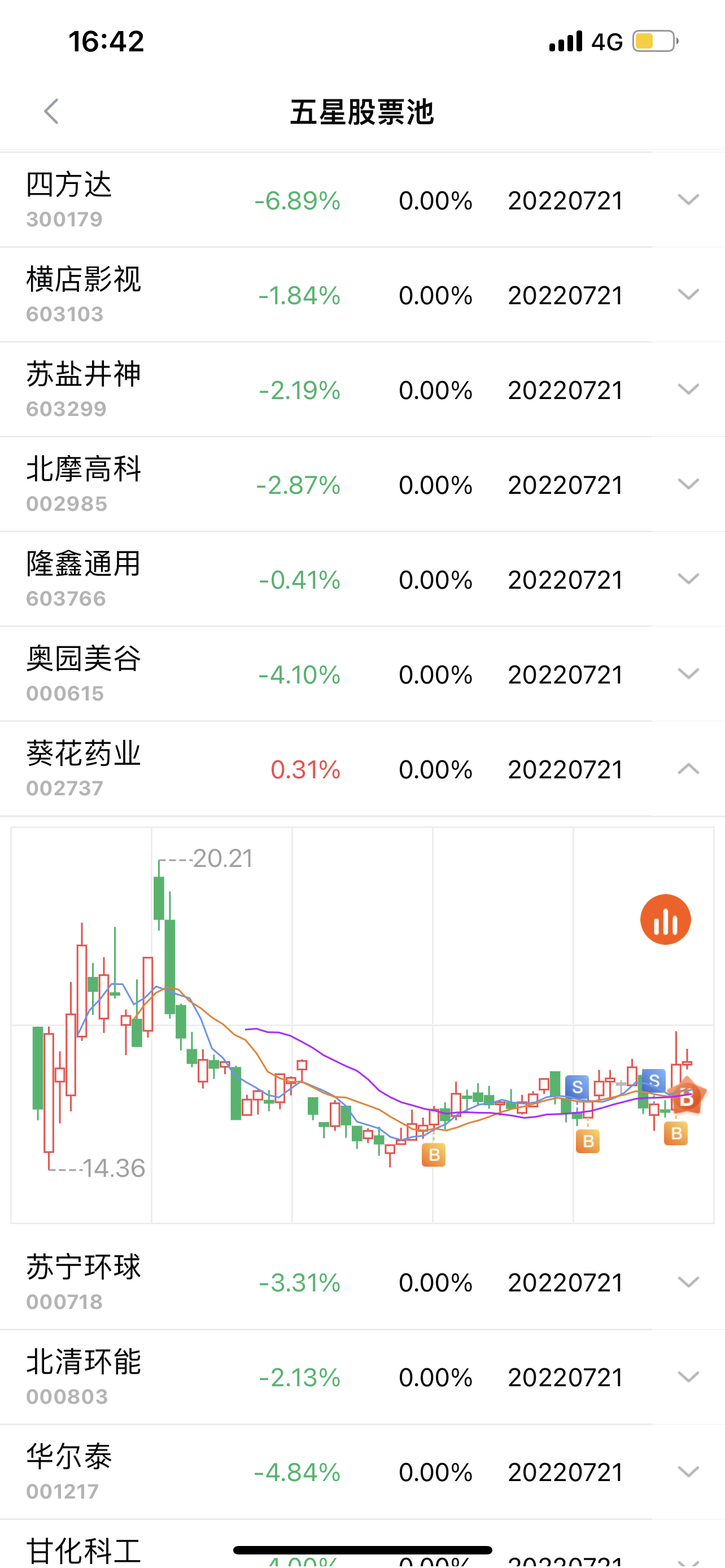This screenshot has height=1568, width=725.
Task: Expand the 北摩高科 row chevron
Action: pyautogui.click(x=688, y=484)
